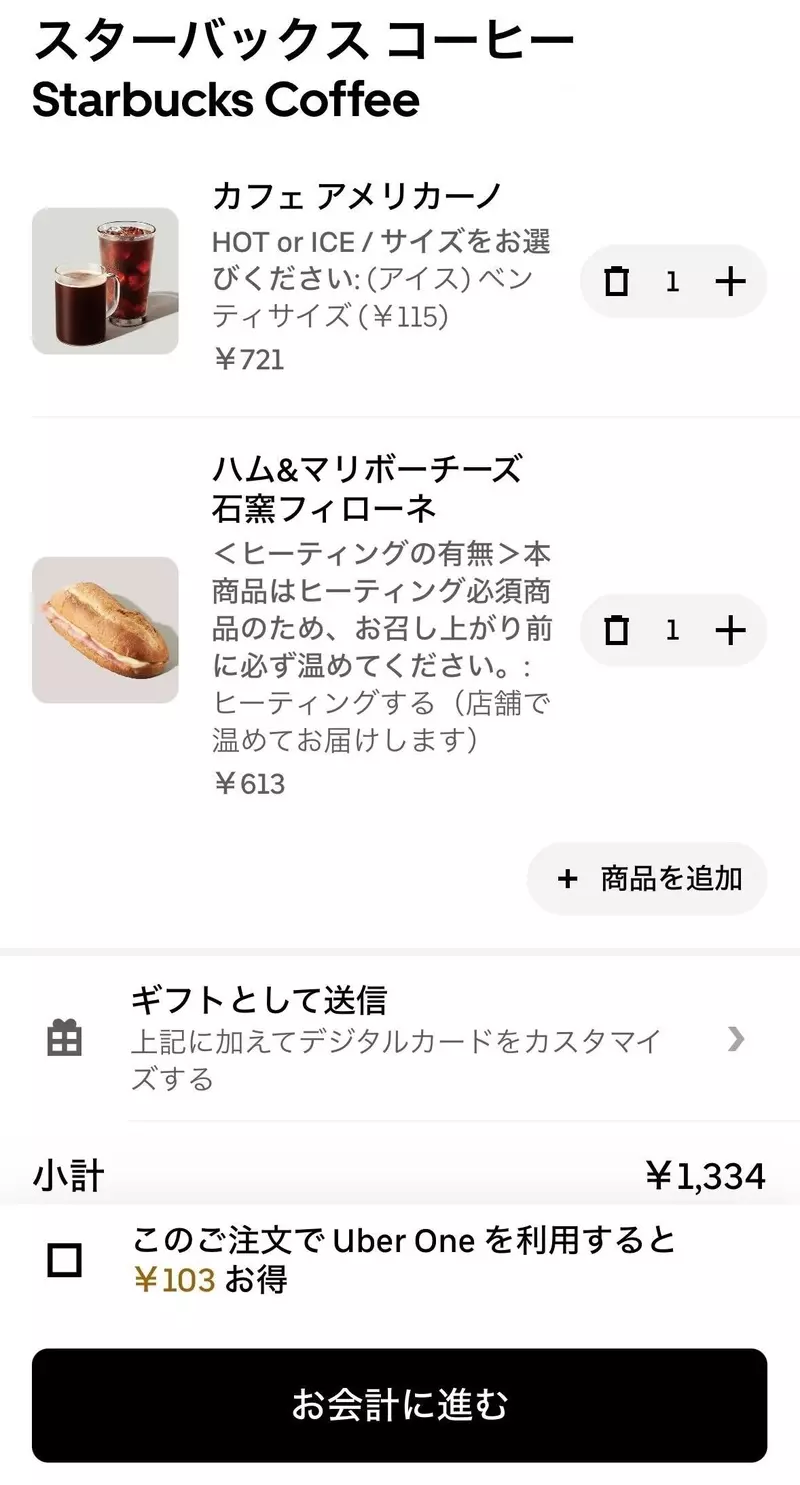The width and height of the screenshot is (800, 1485).
Task: Expand ギフトとして送信 details row
Action: coord(400,1038)
